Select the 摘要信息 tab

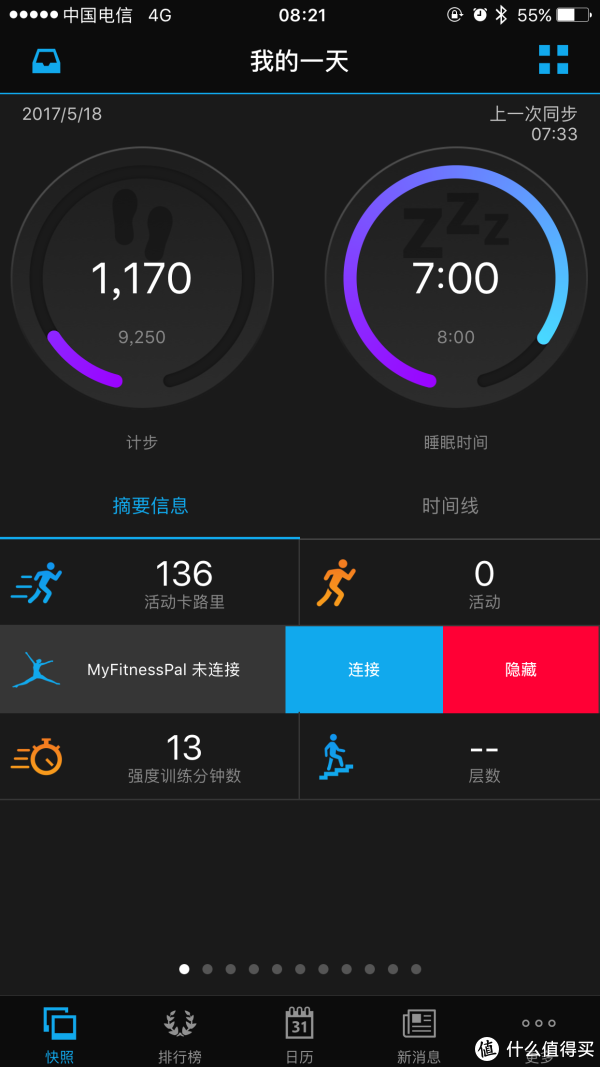click(x=150, y=506)
